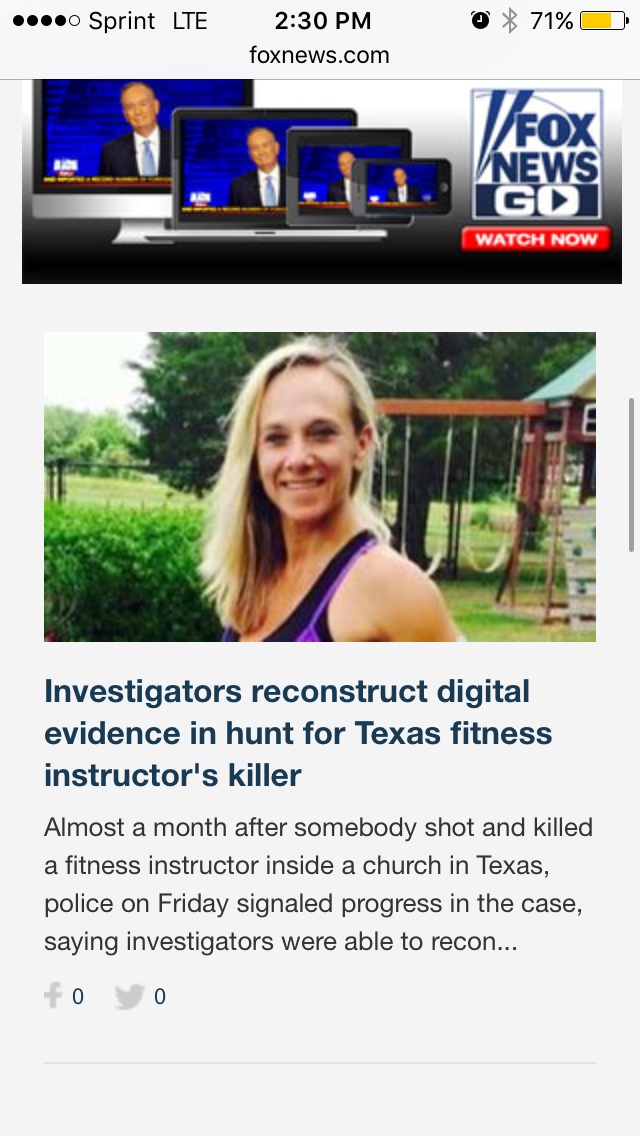Share the article on Facebook
The width and height of the screenshot is (640, 1136).
54,996
